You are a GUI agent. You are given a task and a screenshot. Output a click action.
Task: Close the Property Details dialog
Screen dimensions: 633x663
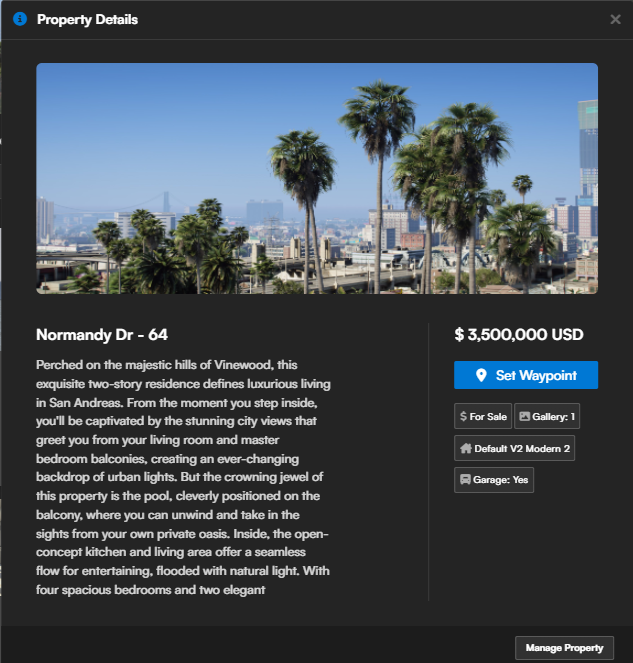pos(615,19)
